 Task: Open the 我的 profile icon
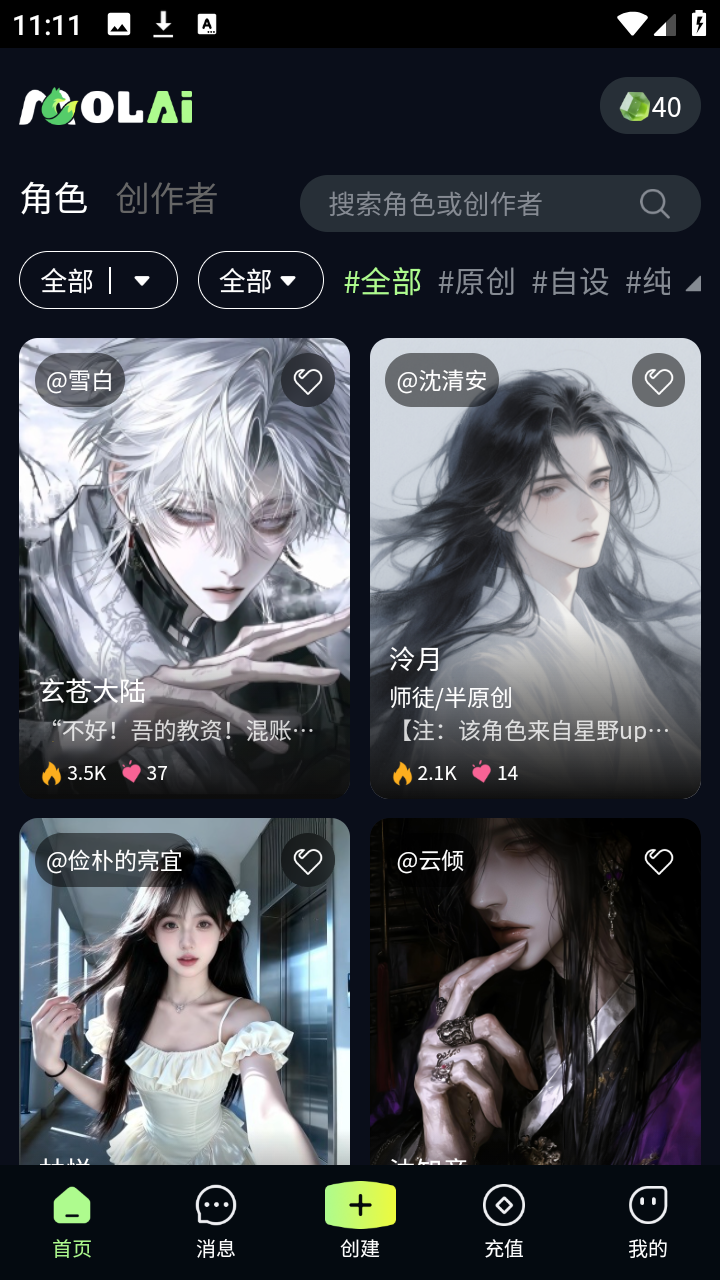point(648,1207)
